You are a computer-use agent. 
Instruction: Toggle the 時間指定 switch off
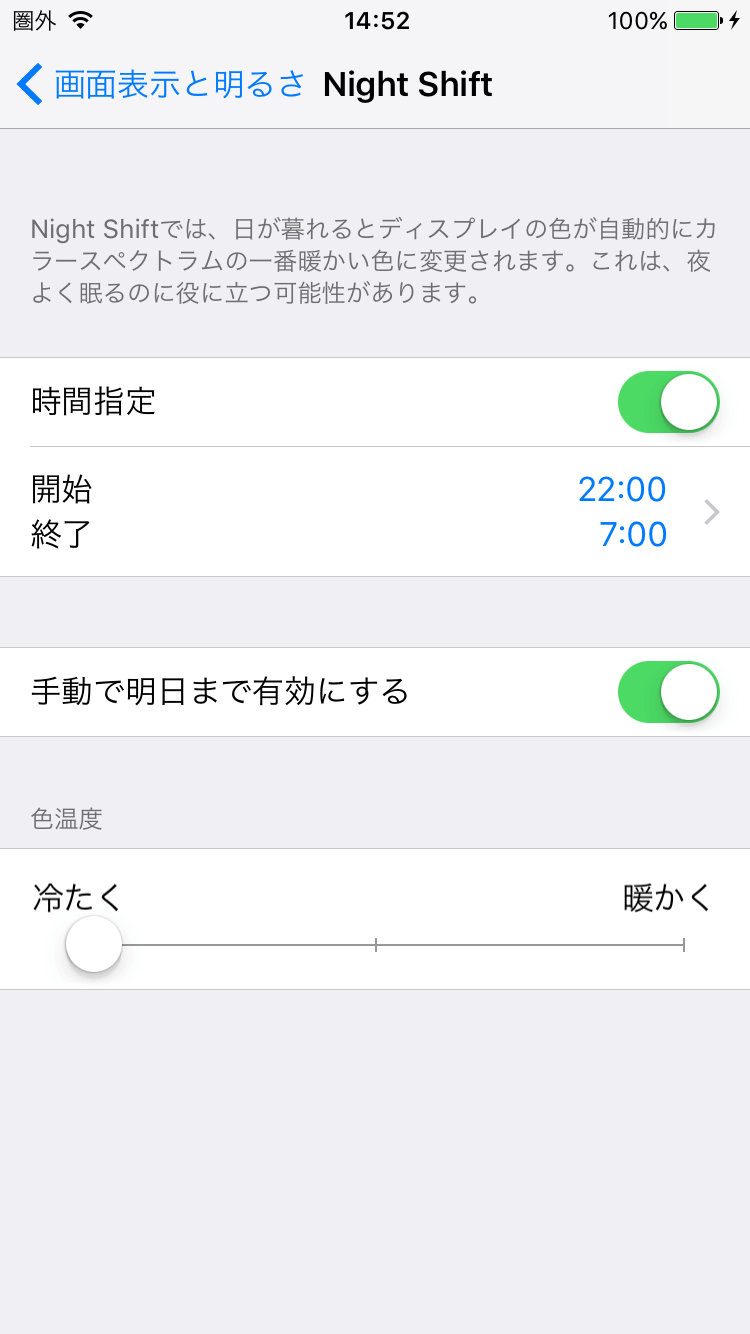[x=669, y=402]
